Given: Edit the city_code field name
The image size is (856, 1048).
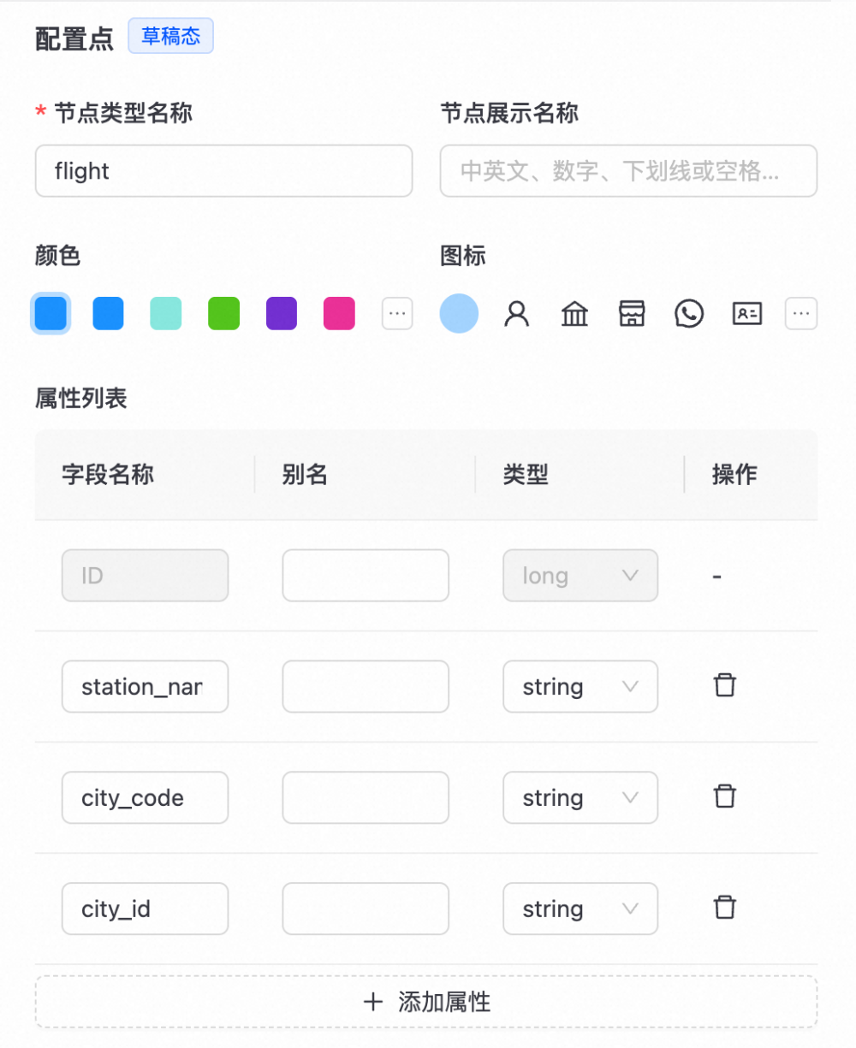Looking at the screenshot, I should coord(145,798).
